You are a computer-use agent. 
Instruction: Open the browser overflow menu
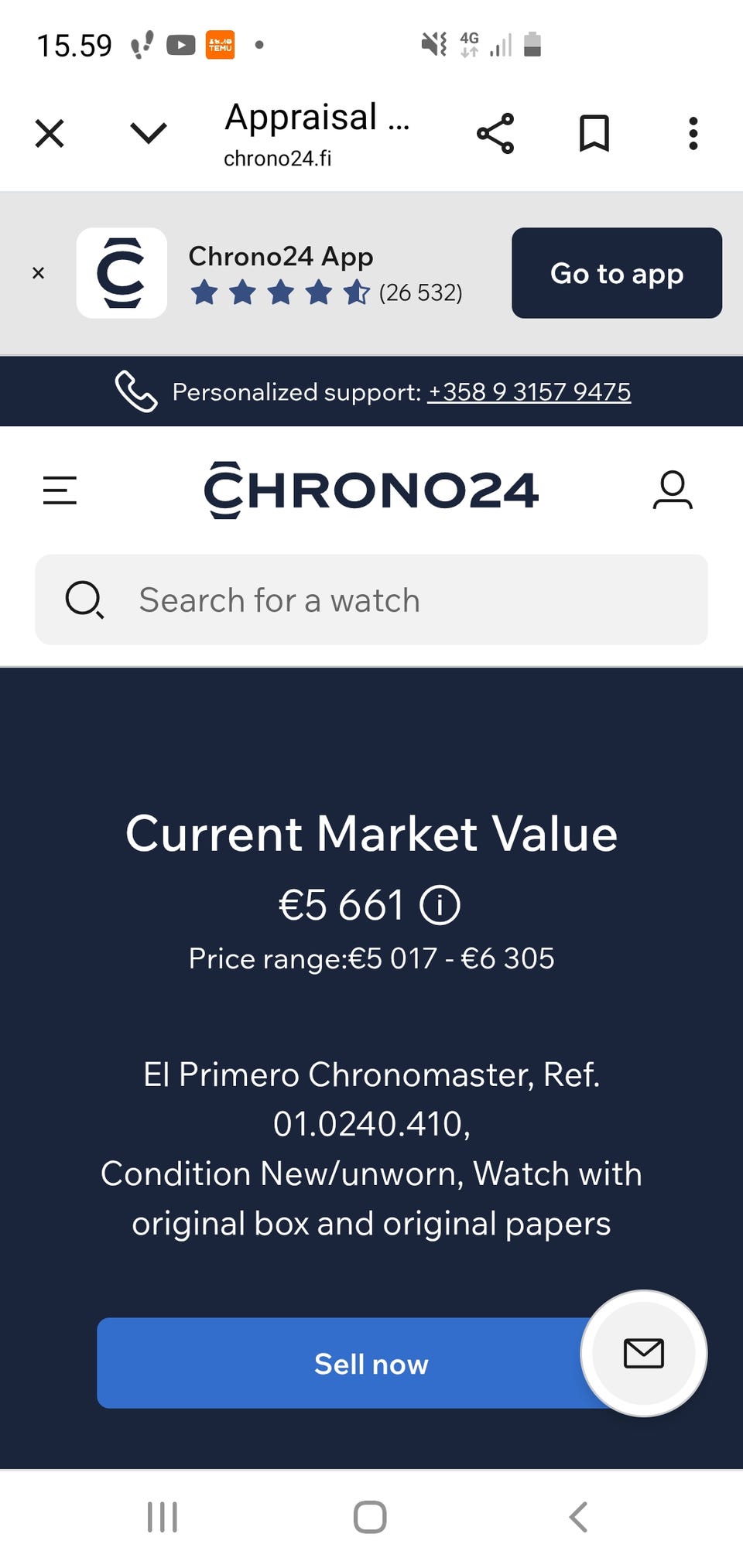pos(693,134)
